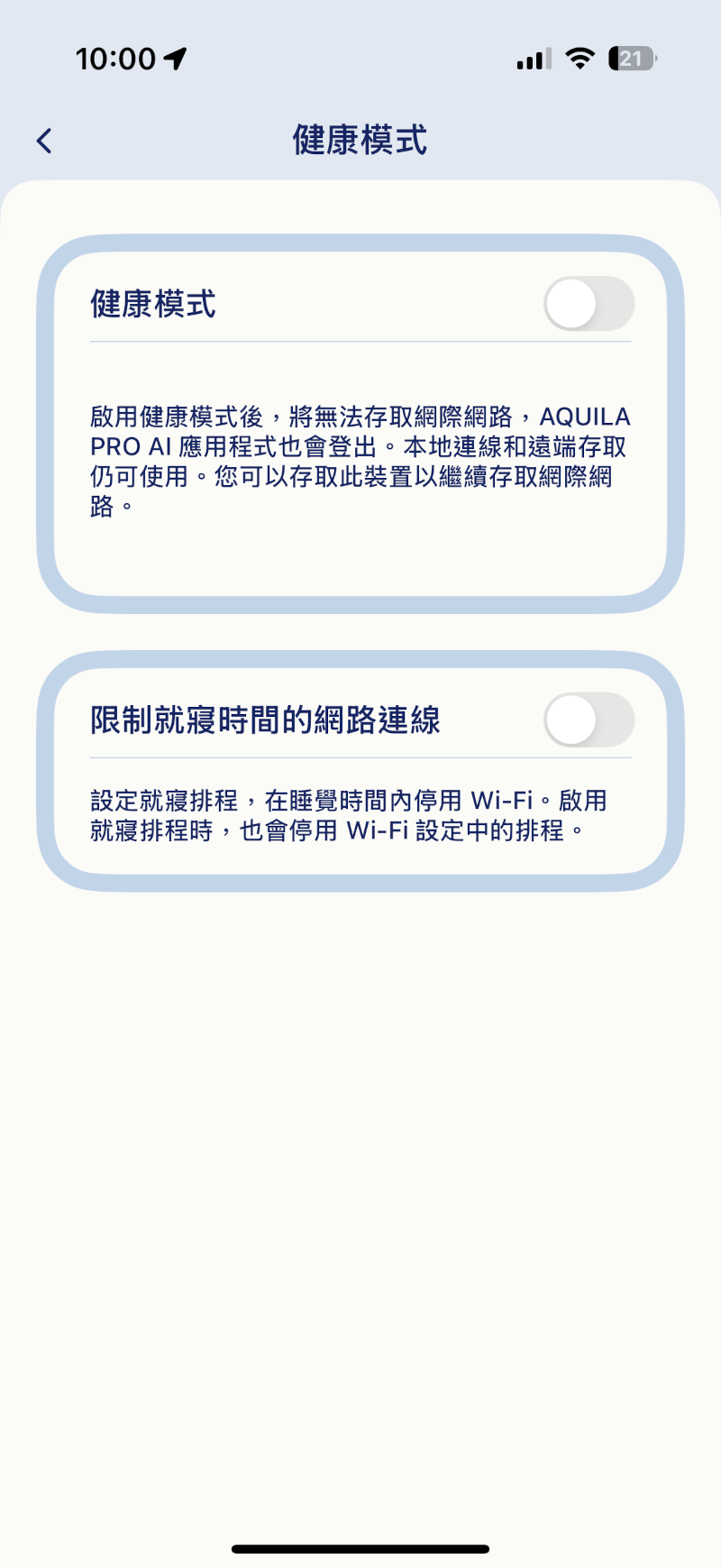
Task: Open the bedtime restriction card
Action: 360,771
